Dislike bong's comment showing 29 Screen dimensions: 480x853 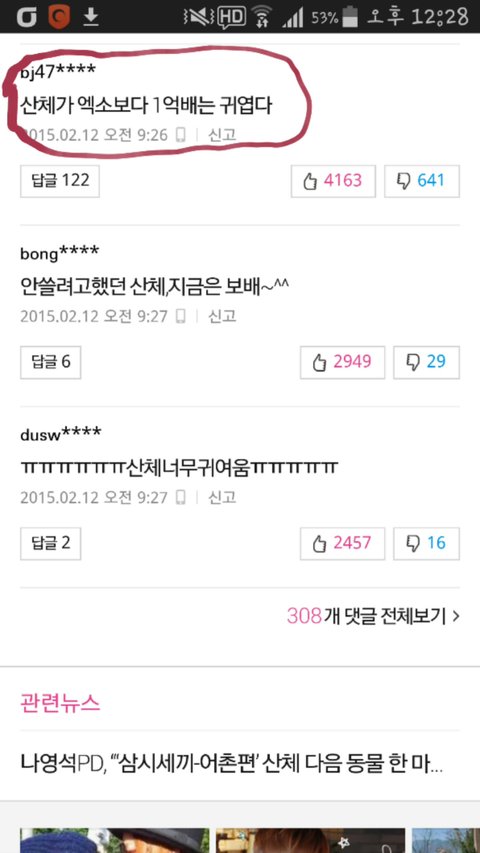(427, 362)
